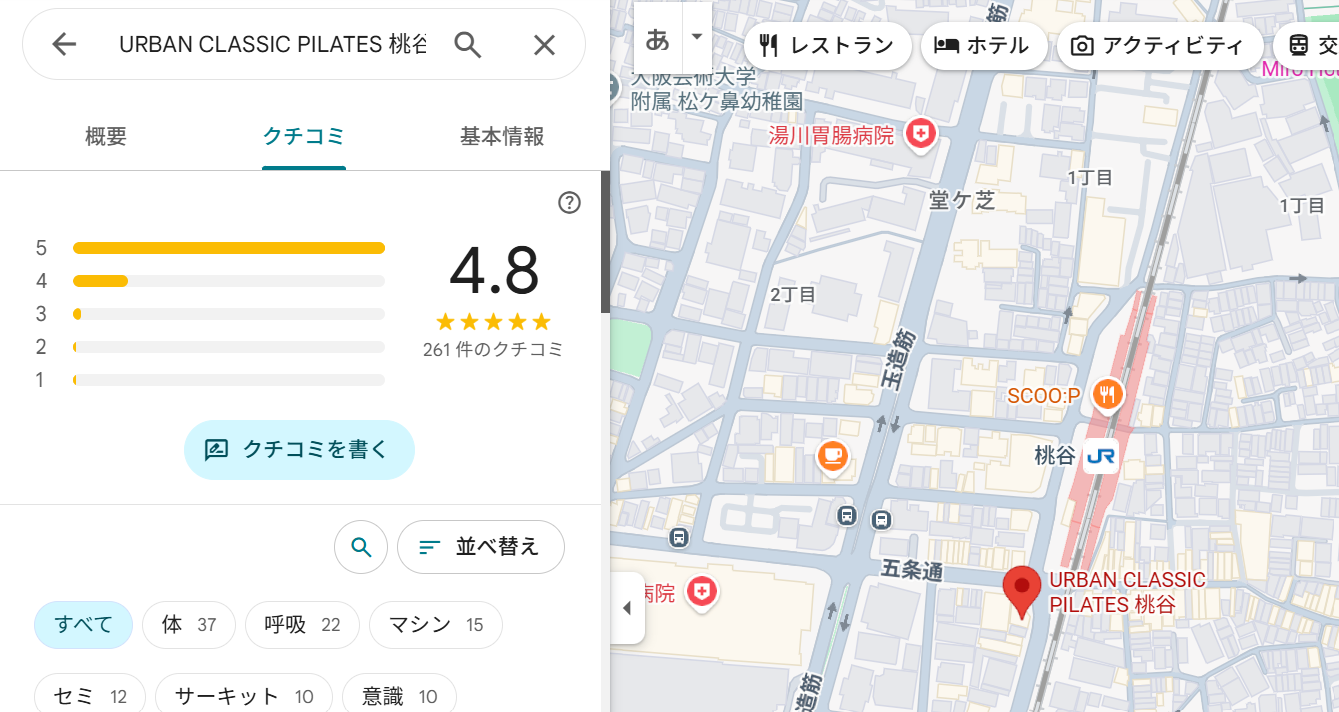
Task: Open the 並べ替え sort options
Action: pyautogui.click(x=481, y=547)
